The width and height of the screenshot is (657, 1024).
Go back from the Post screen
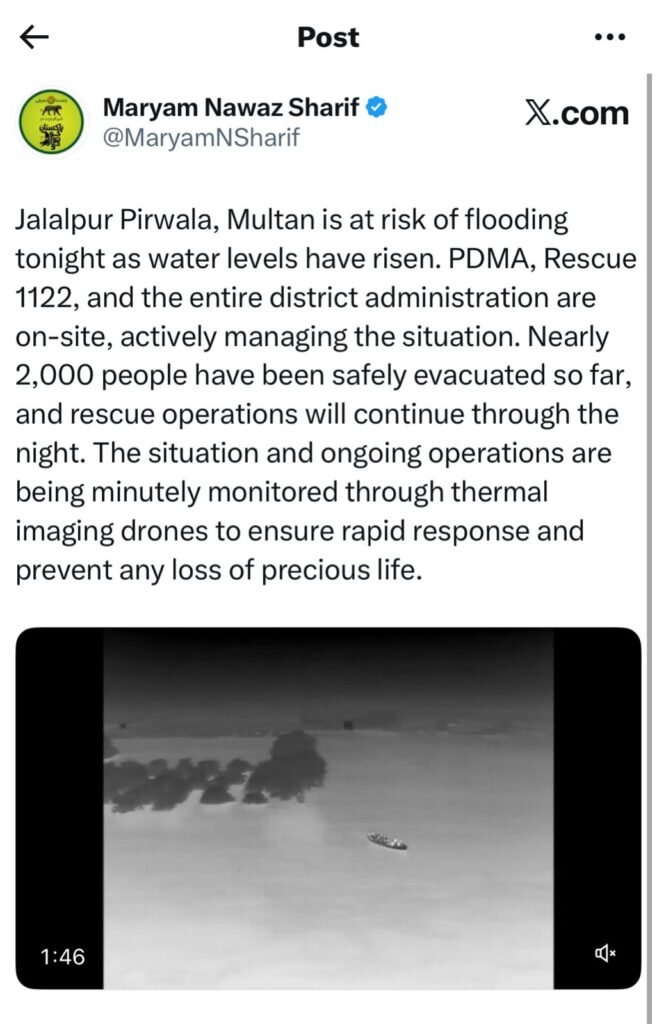(x=35, y=38)
